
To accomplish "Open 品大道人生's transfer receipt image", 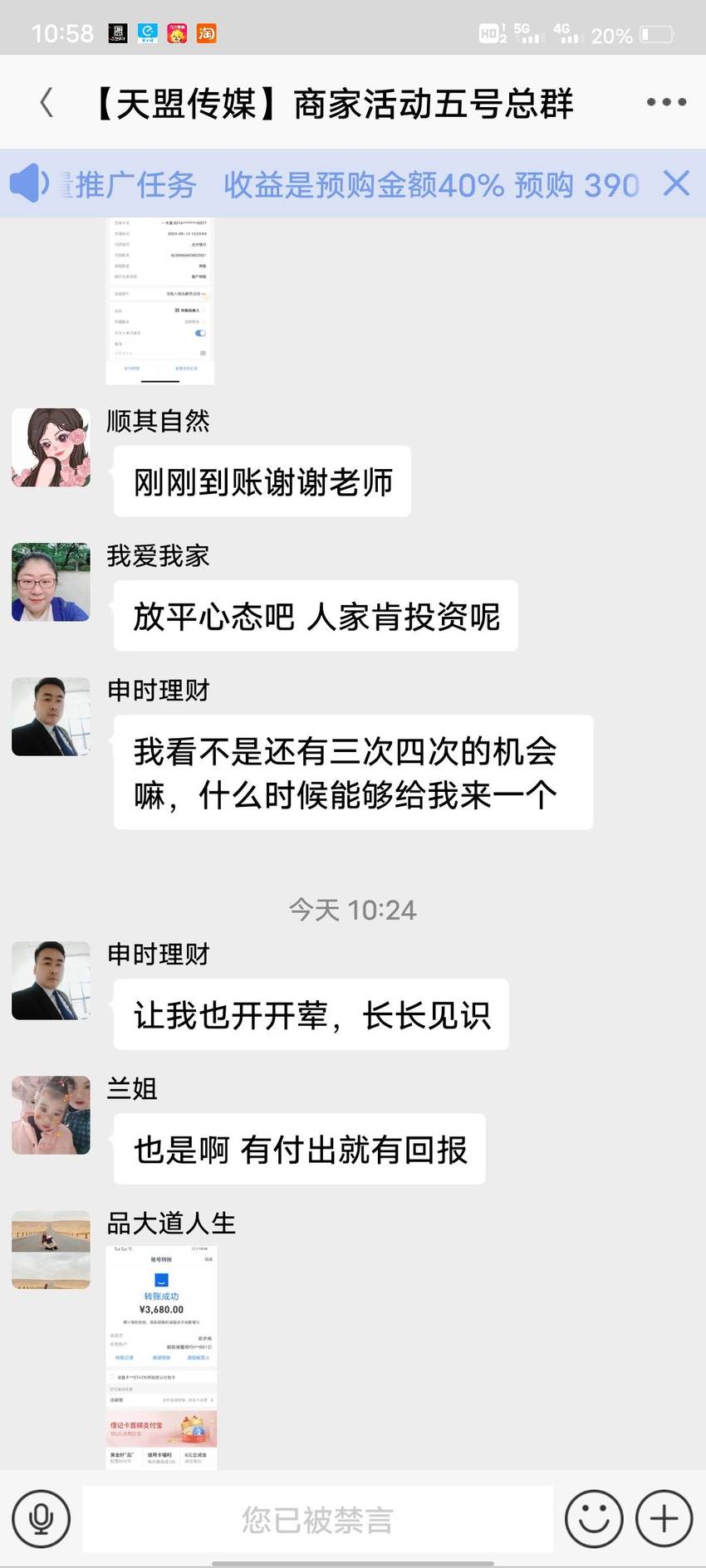I will tap(161, 1357).
